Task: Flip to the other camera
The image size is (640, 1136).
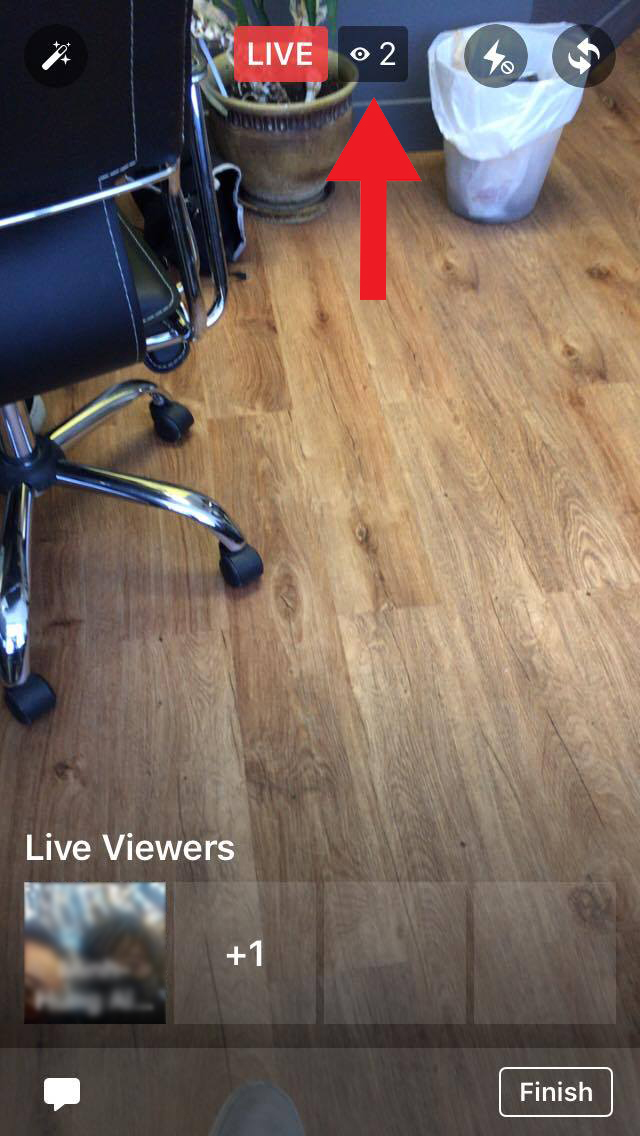Action: (x=583, y=56)
